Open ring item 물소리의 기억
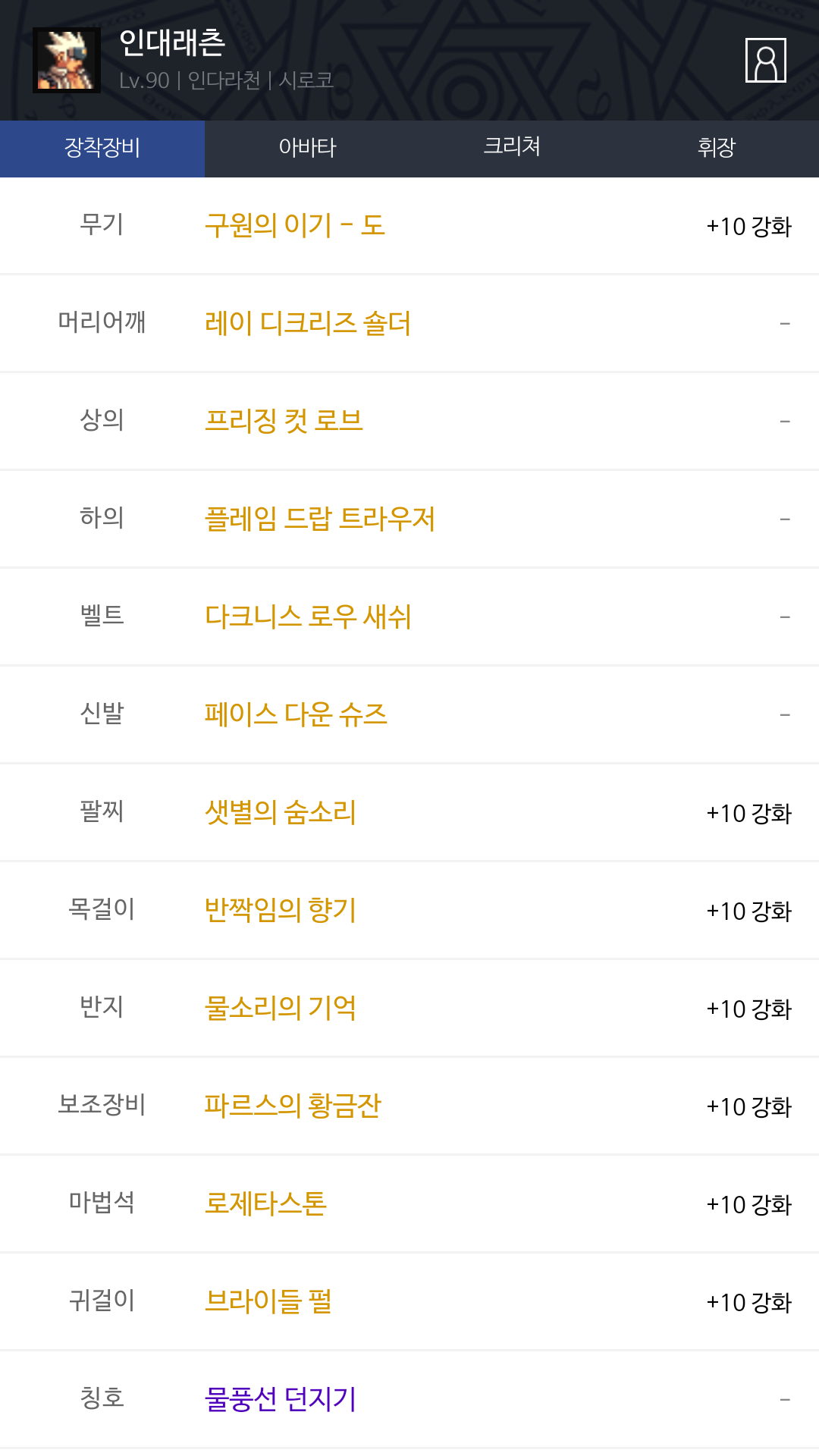819x1456 pixels. click(280, 1008)
